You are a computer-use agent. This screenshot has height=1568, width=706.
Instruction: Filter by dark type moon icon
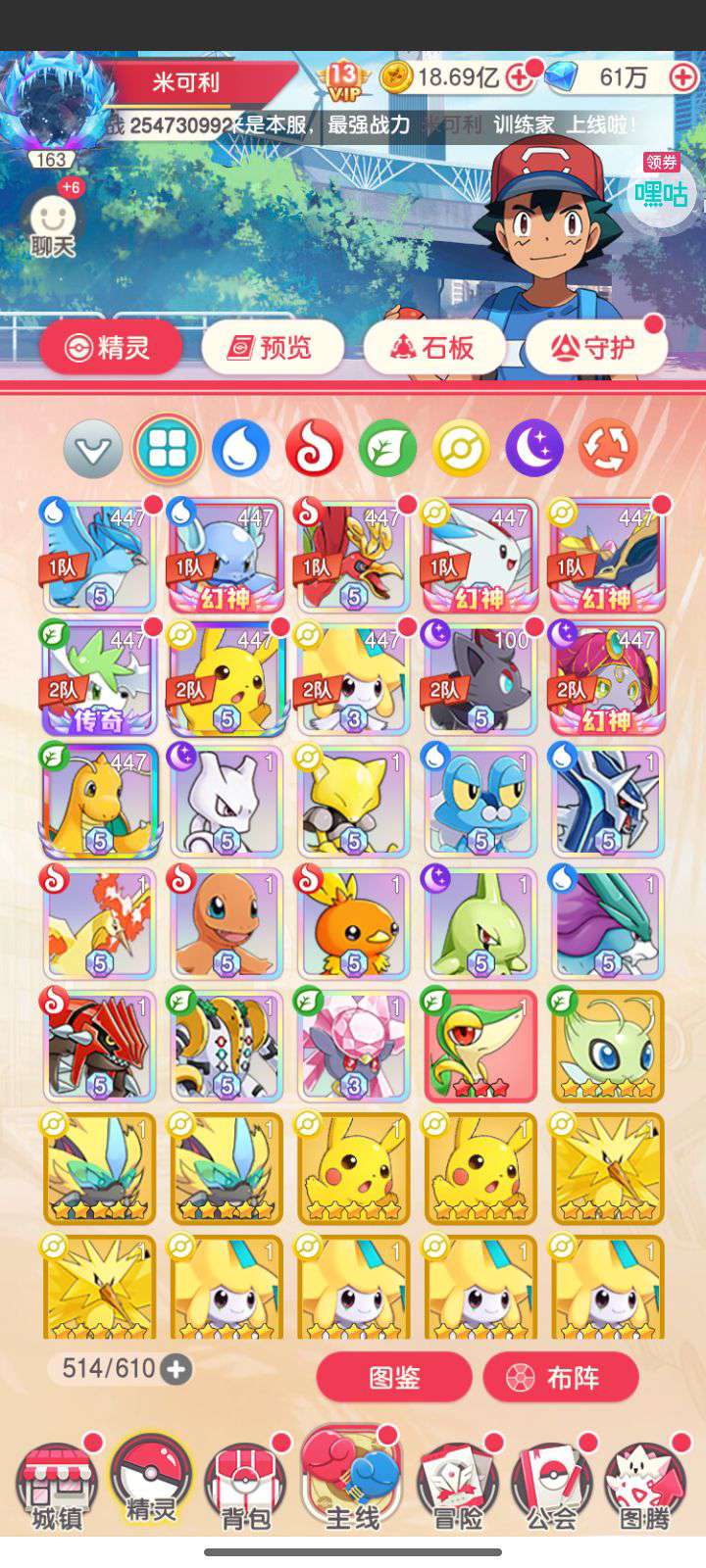pyautogui.click(x=534, y=450)
